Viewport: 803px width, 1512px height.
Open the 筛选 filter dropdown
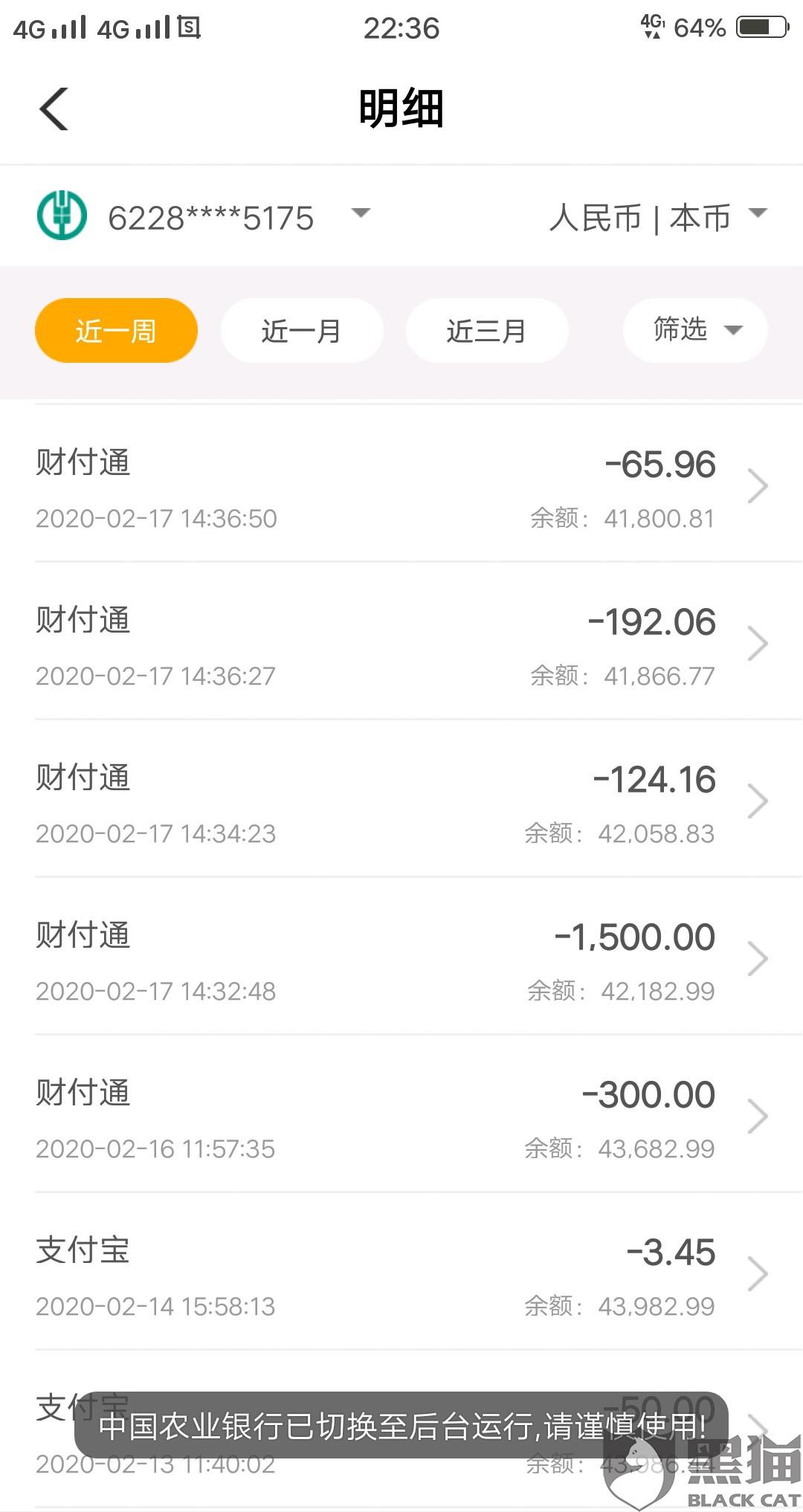pos(695,331)
